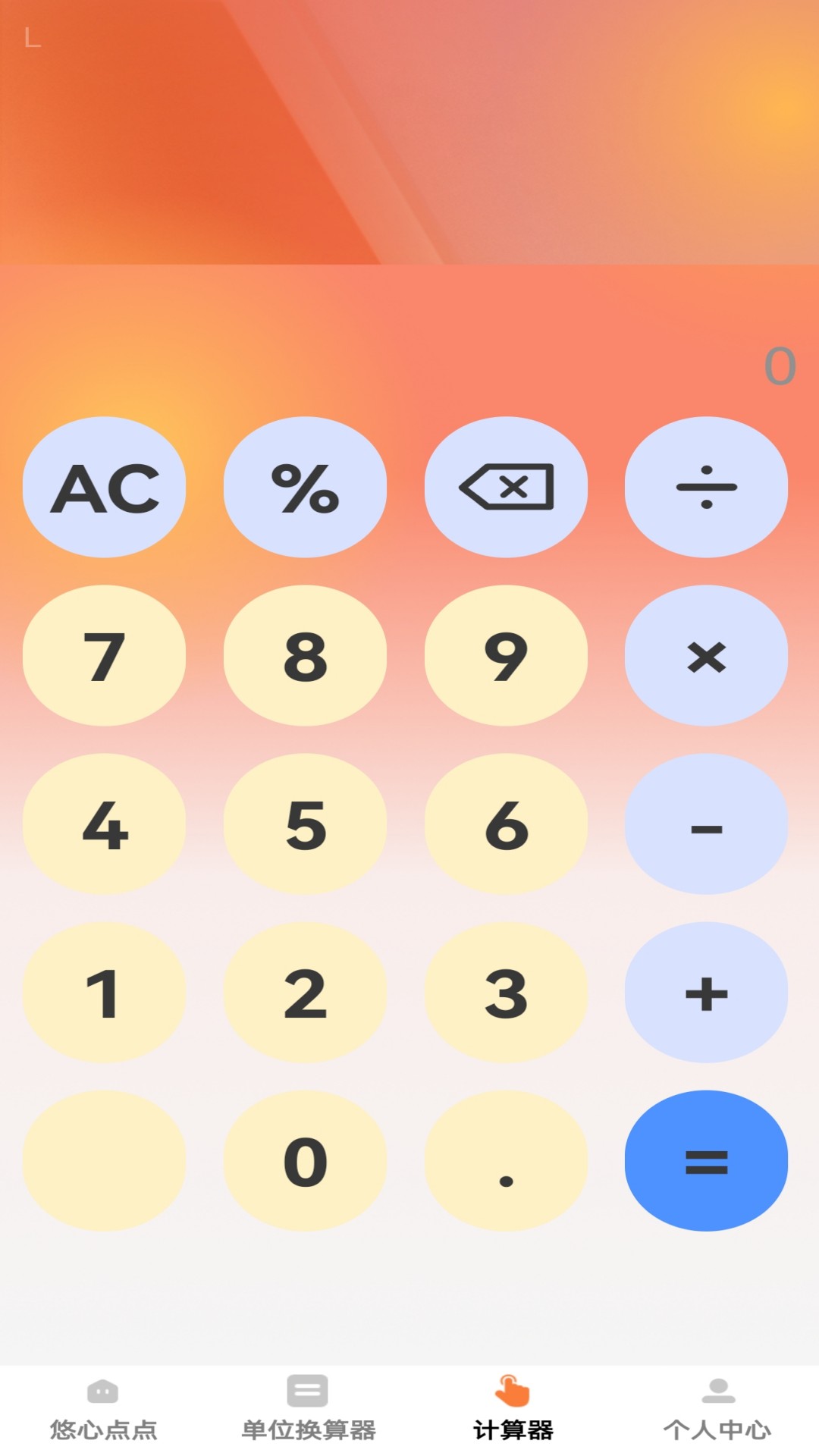819x1456 pixels.
Task: Insert a decimal point
Action: [506, 1160]
